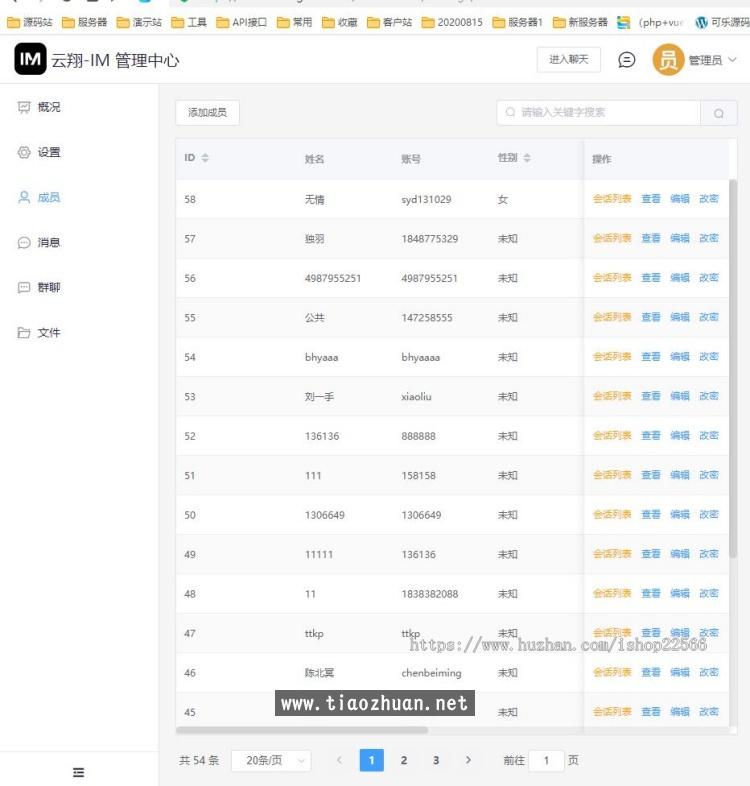Go to page 2 of members
Screen dimensions: 750x786
(x=404, y=761)
